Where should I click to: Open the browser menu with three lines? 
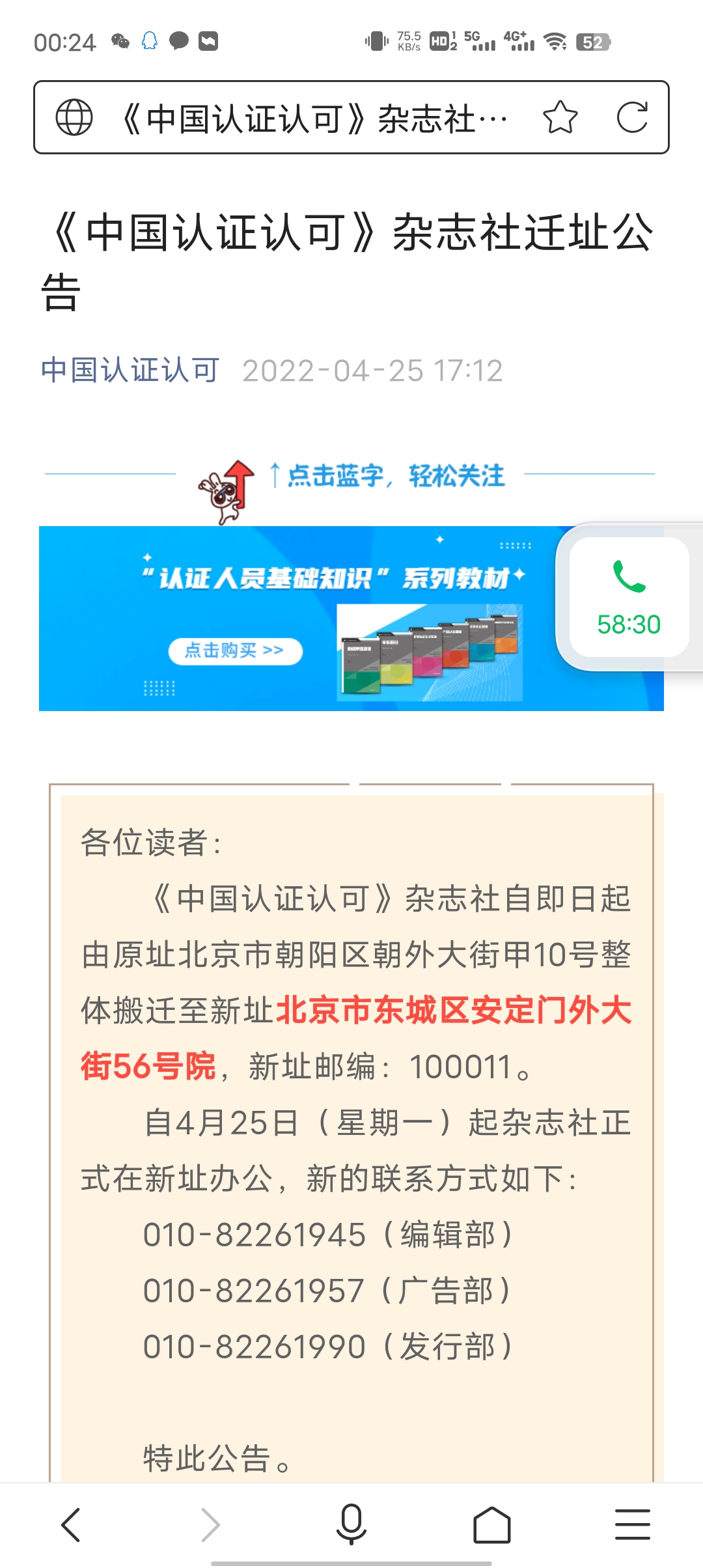point(633,1525)
